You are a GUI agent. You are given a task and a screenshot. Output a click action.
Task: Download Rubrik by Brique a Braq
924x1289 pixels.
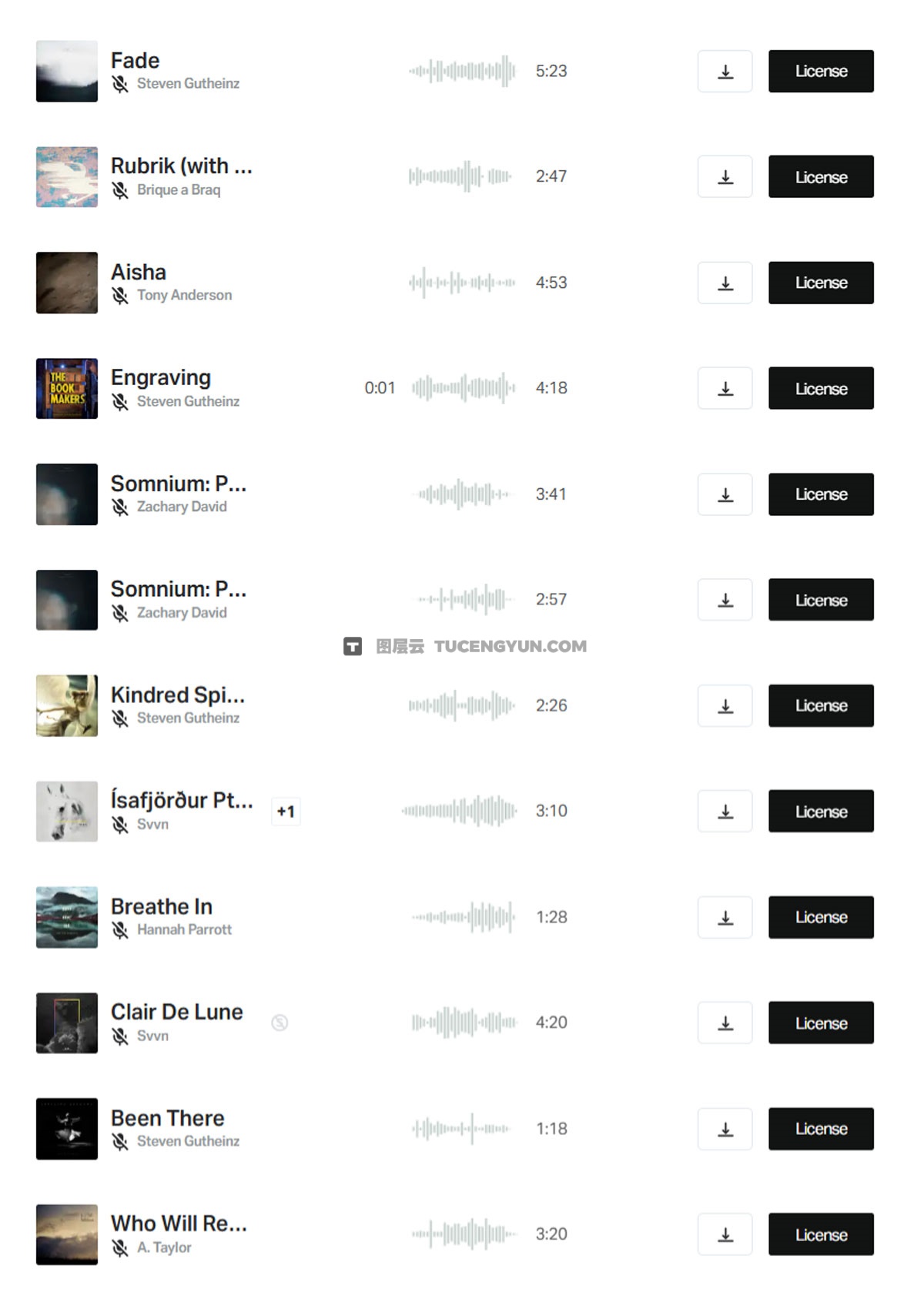[725, 177]
